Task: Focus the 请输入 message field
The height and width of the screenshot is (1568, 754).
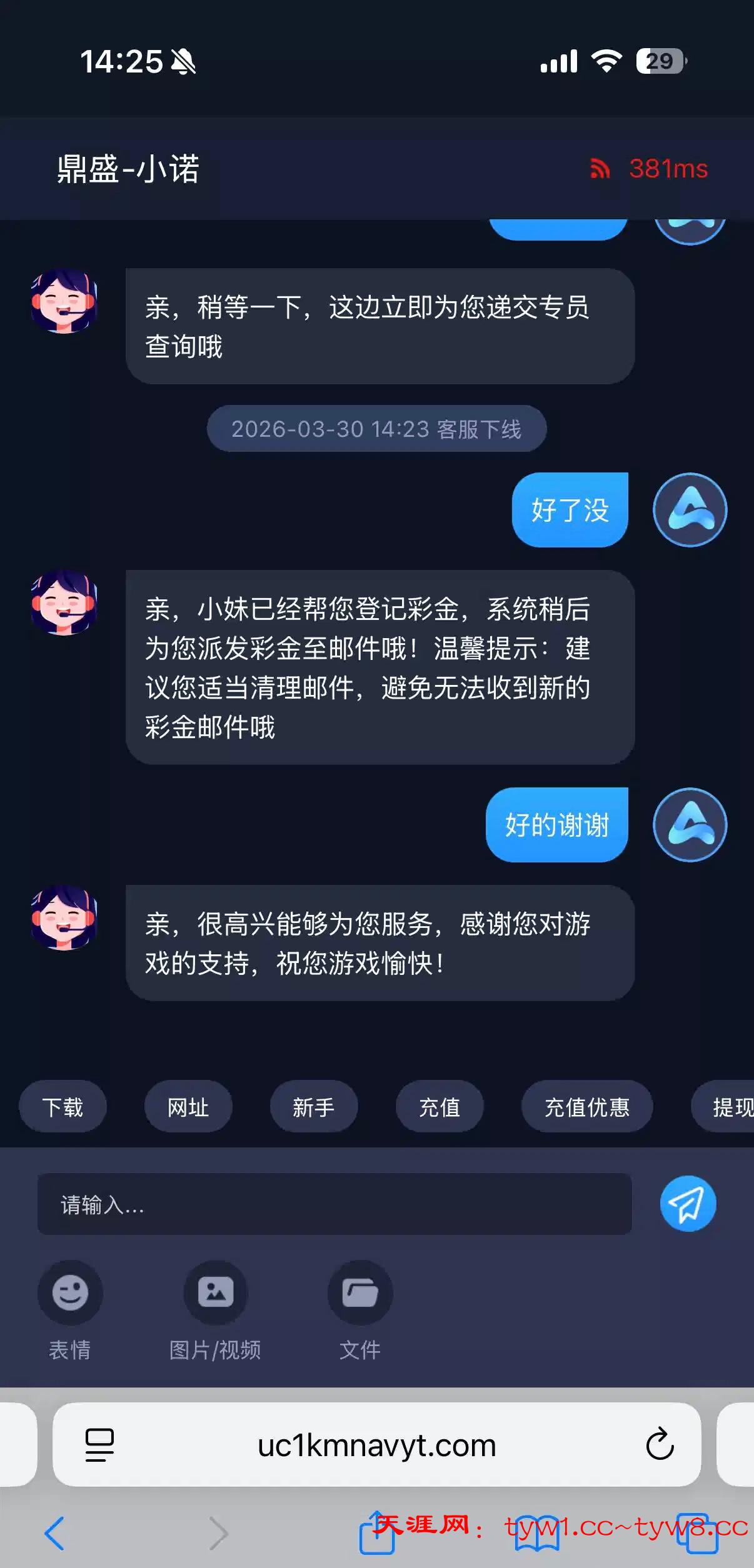Action: (x=334, y=1204)
